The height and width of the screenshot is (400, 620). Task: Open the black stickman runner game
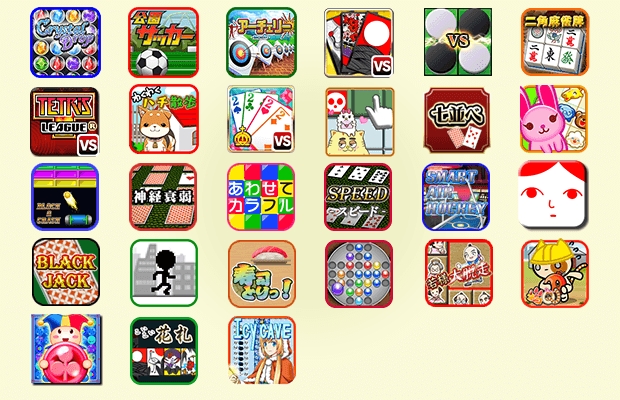(x=163, y=273)
